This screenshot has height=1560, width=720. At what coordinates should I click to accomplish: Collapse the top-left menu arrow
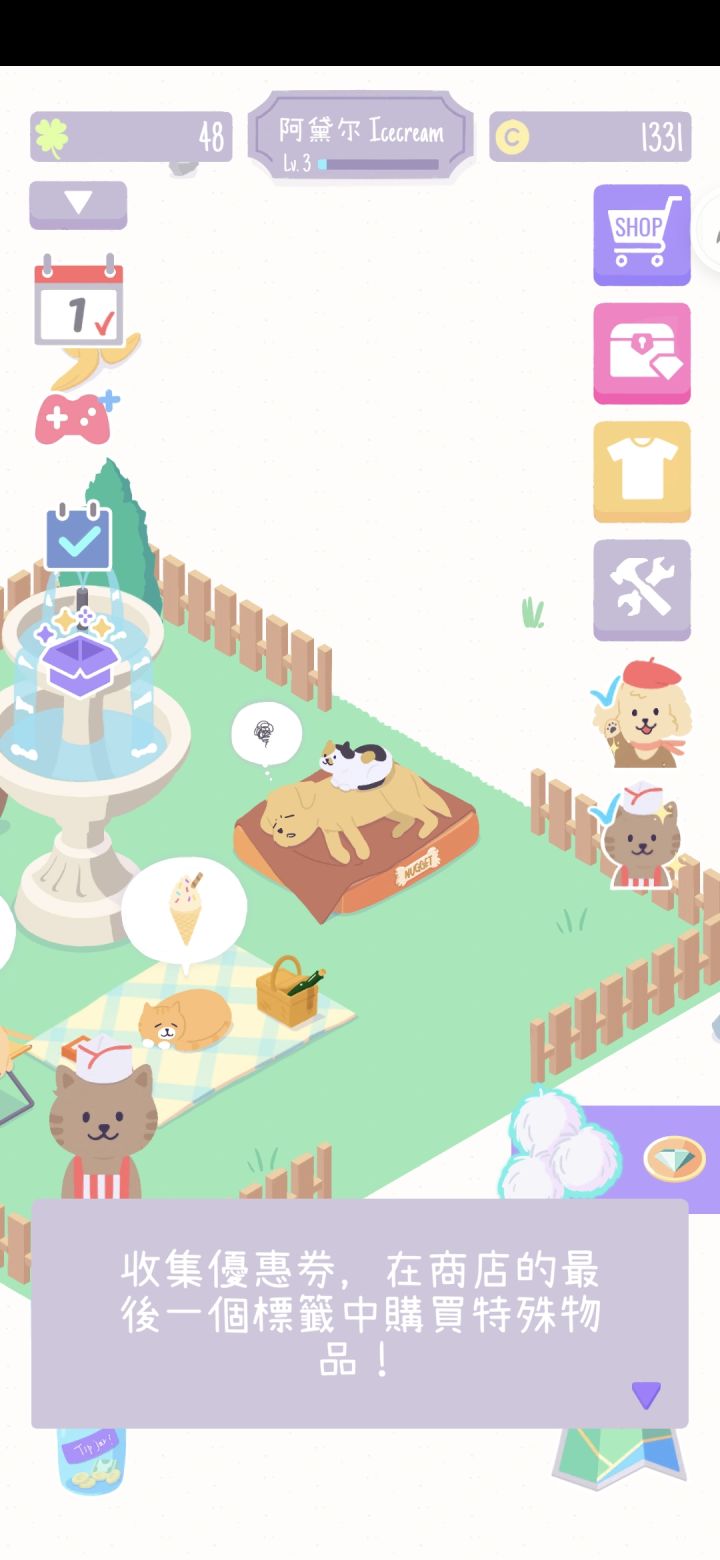[x=77, y=203]
